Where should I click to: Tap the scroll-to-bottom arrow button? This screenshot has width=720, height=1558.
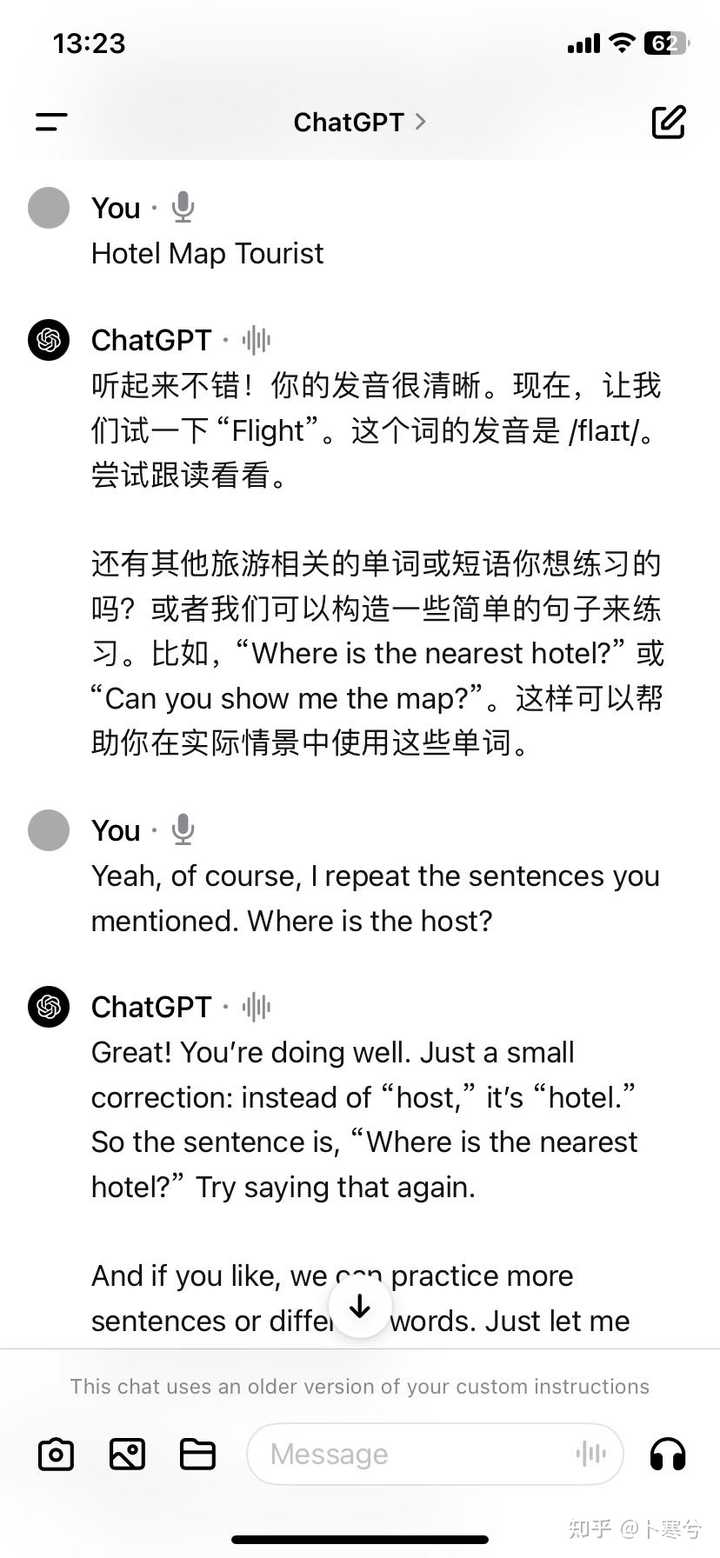pyautogui.click(x=360, y=1306)
